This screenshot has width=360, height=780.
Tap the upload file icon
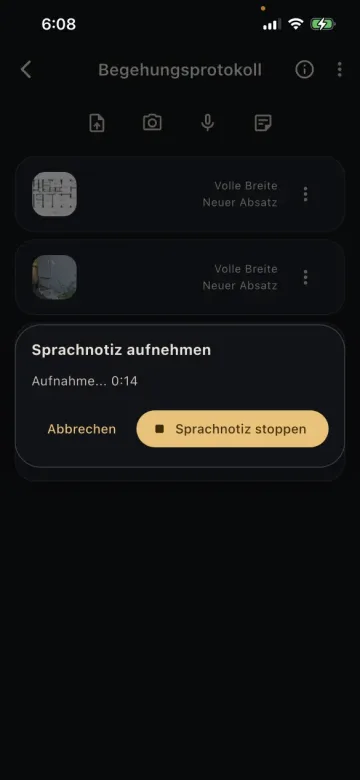click(97, 122)
